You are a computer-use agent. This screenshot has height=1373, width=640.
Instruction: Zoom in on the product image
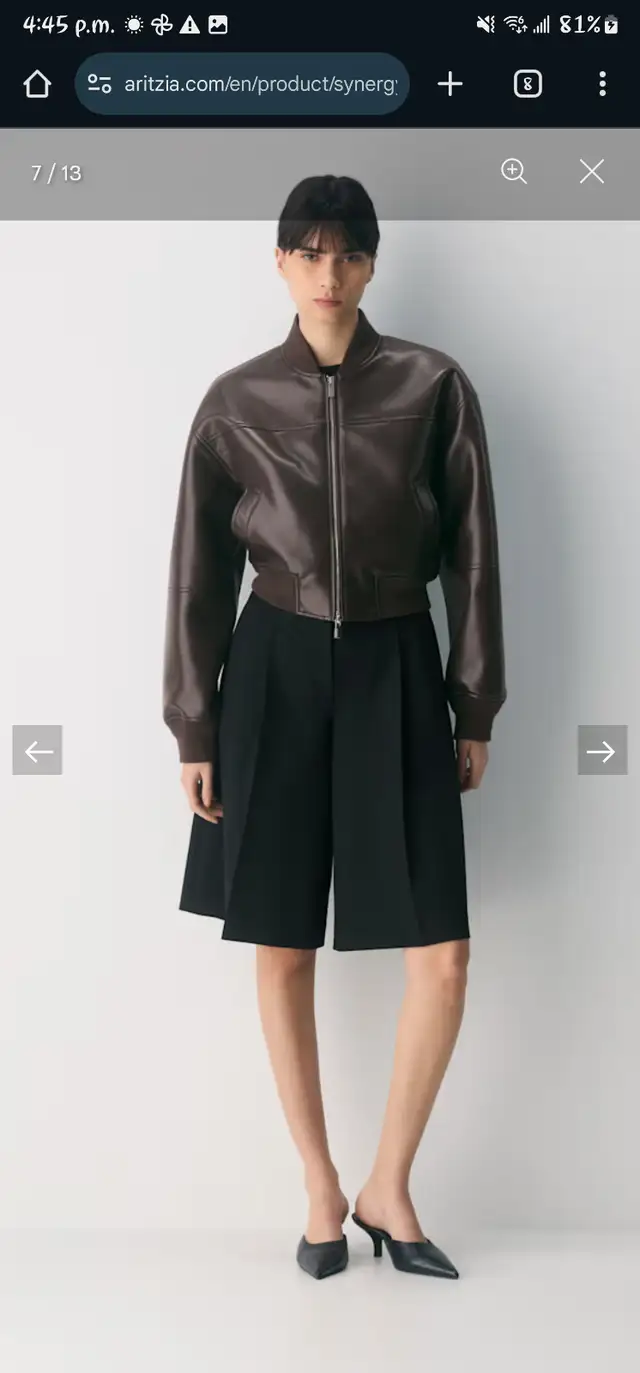(514, 171)
